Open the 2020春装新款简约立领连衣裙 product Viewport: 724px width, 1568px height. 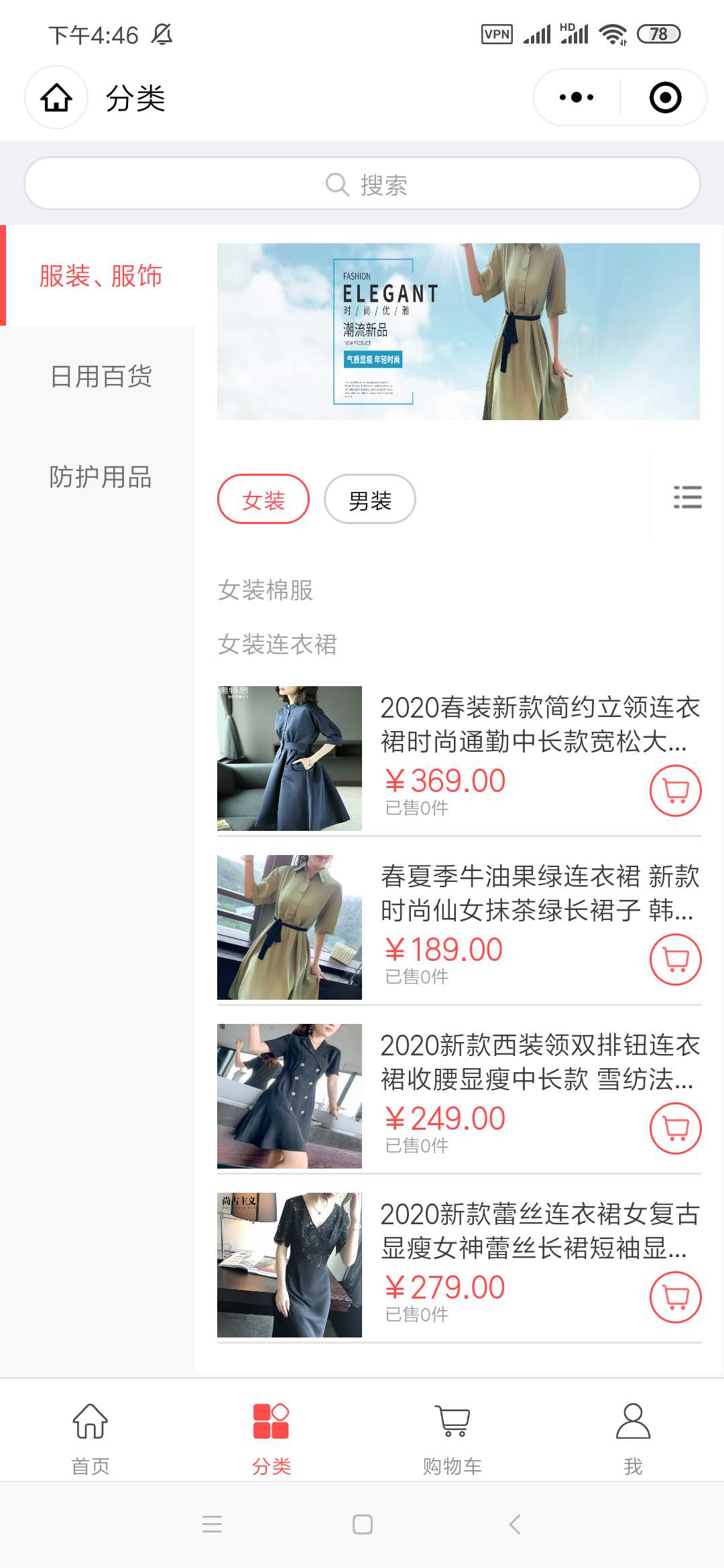[x=540, y=724]
